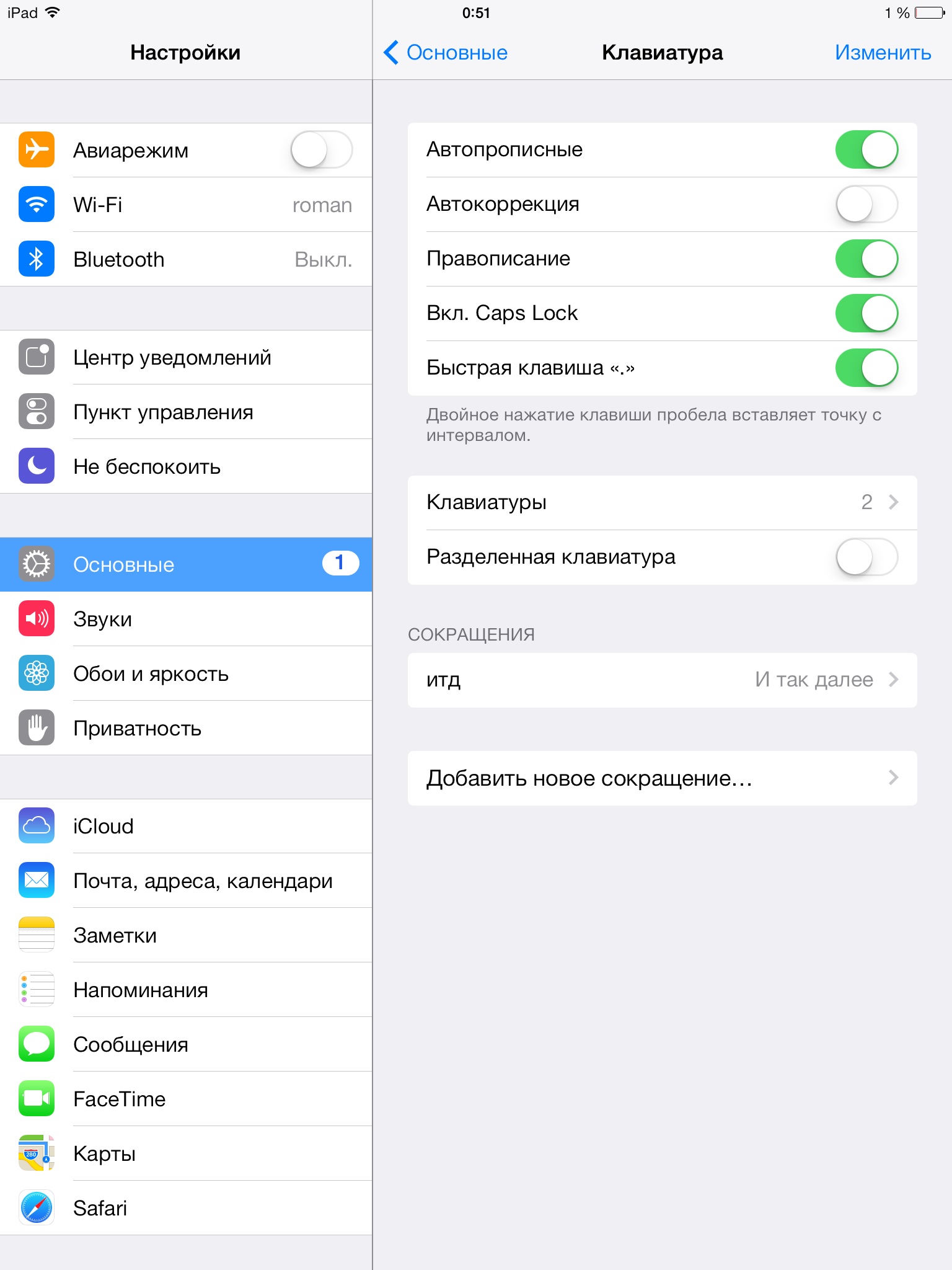Toggle the Вкл. Caps Lock switch
This screenshot has width=952, height=1270.
coord(866,313)
